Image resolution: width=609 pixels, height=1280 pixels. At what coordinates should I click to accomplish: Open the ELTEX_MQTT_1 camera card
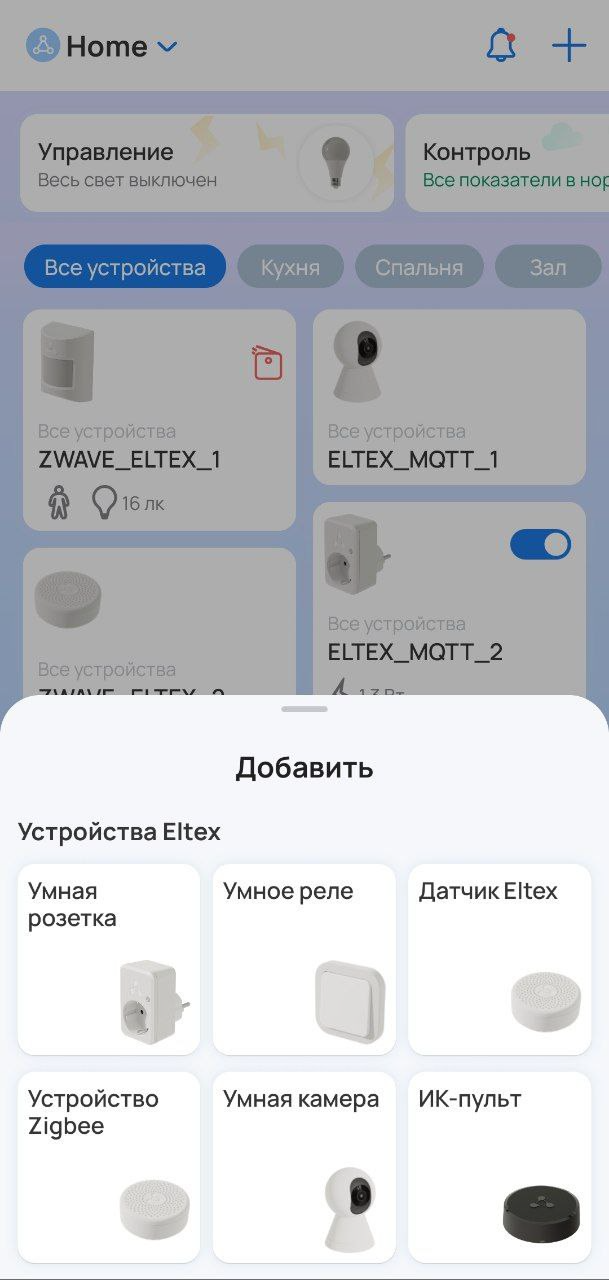point(449,400)
